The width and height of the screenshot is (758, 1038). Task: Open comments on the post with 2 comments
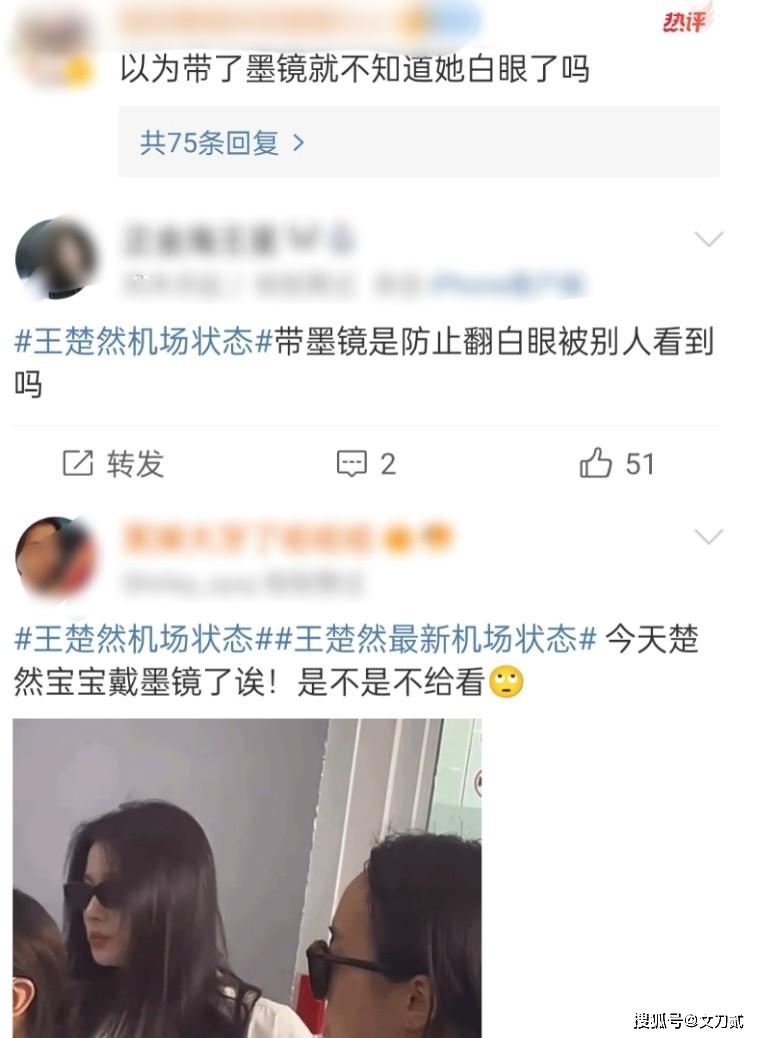point(366,463)
